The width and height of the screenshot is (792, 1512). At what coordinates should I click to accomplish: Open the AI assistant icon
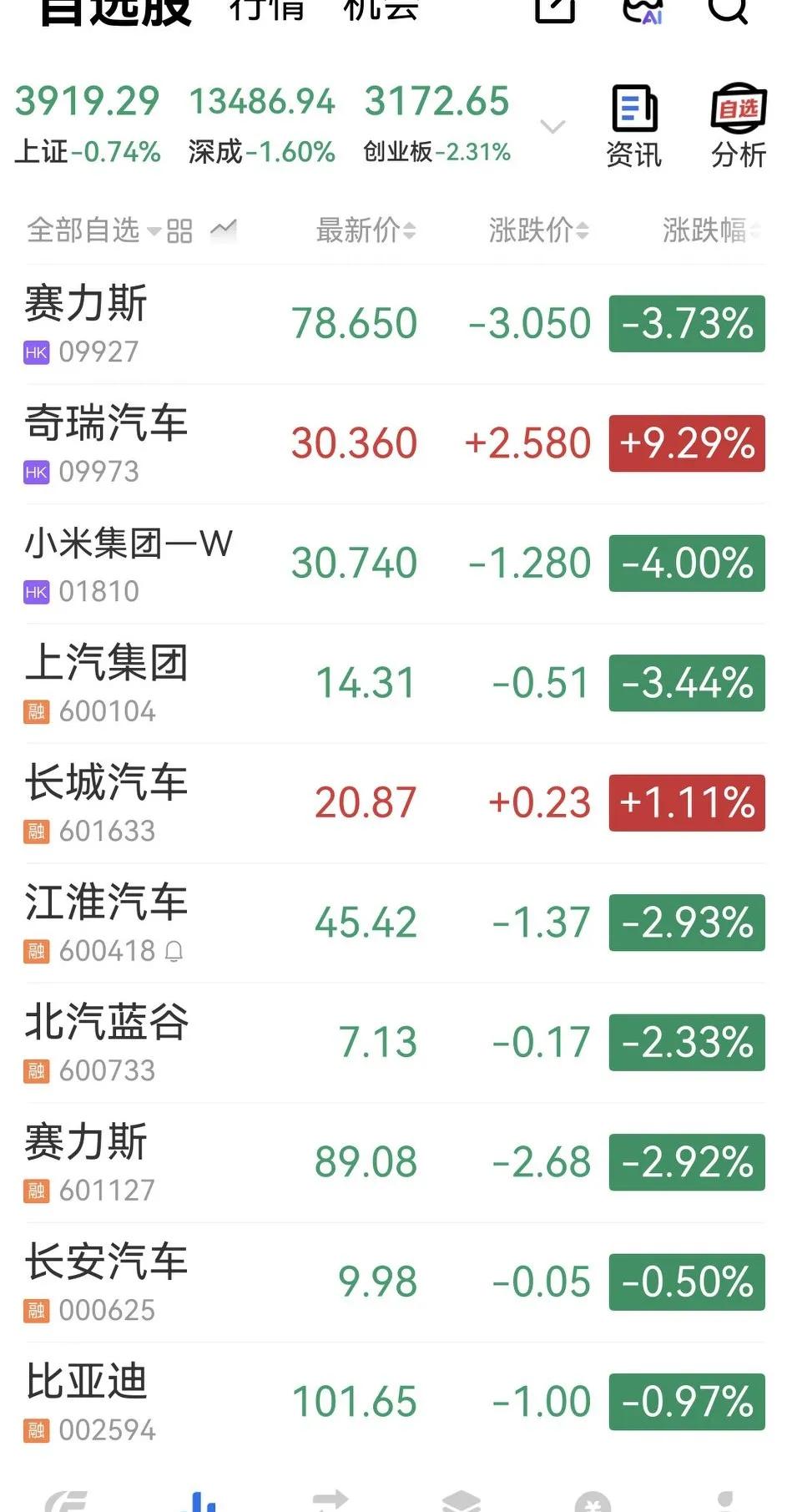tap(644, 12)
